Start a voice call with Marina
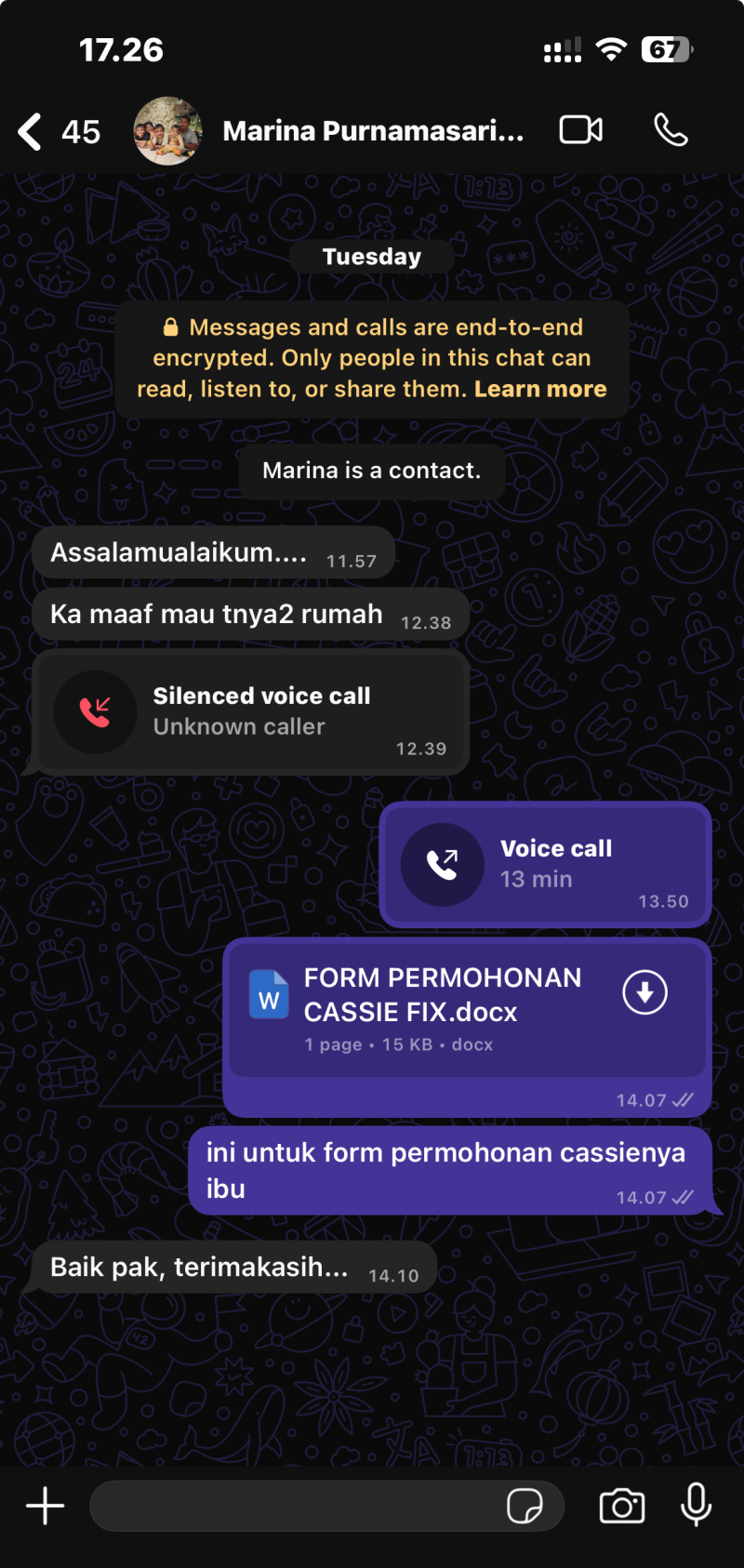The width and height of the screenshot is (744, 1568). (x=671, y=130)
